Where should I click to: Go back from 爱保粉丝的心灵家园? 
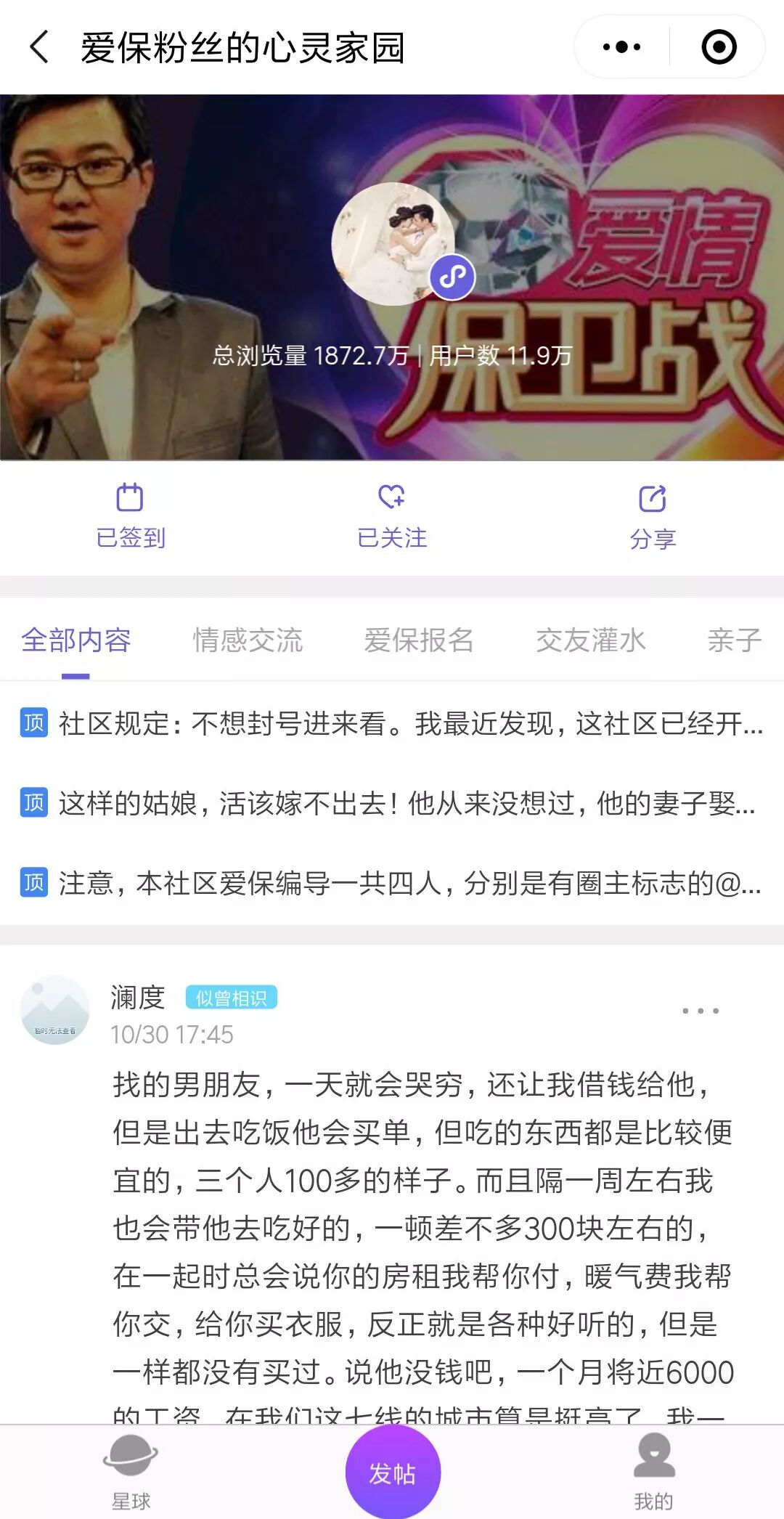click(40, 48)
